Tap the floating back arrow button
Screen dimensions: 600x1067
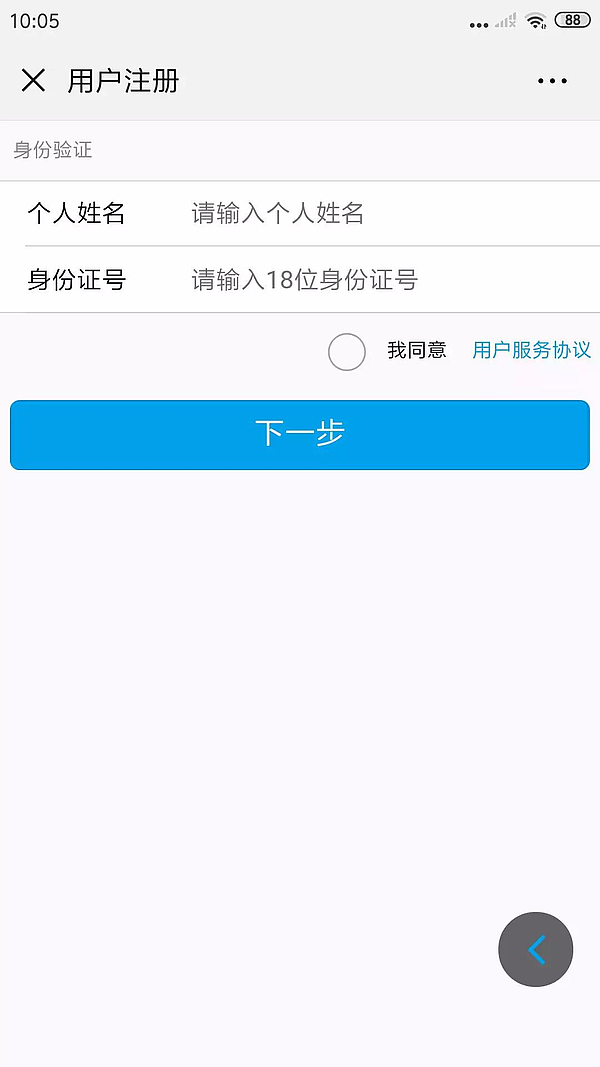[x=536, y=949]
